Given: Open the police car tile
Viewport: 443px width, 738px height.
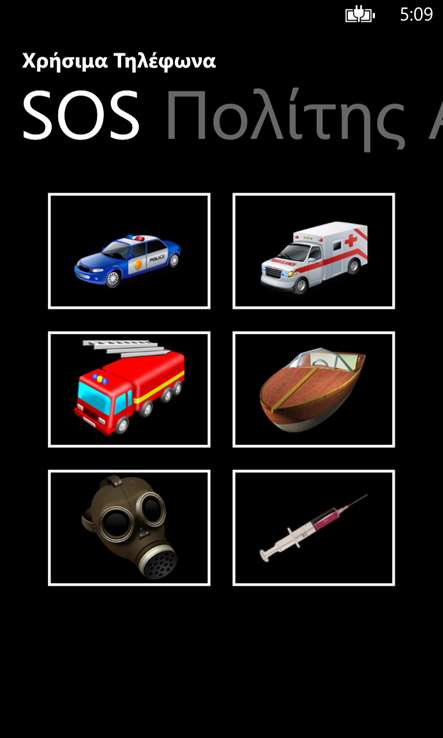Looking at the screenshot, I should pyautogui.click(x=129, y=251).
